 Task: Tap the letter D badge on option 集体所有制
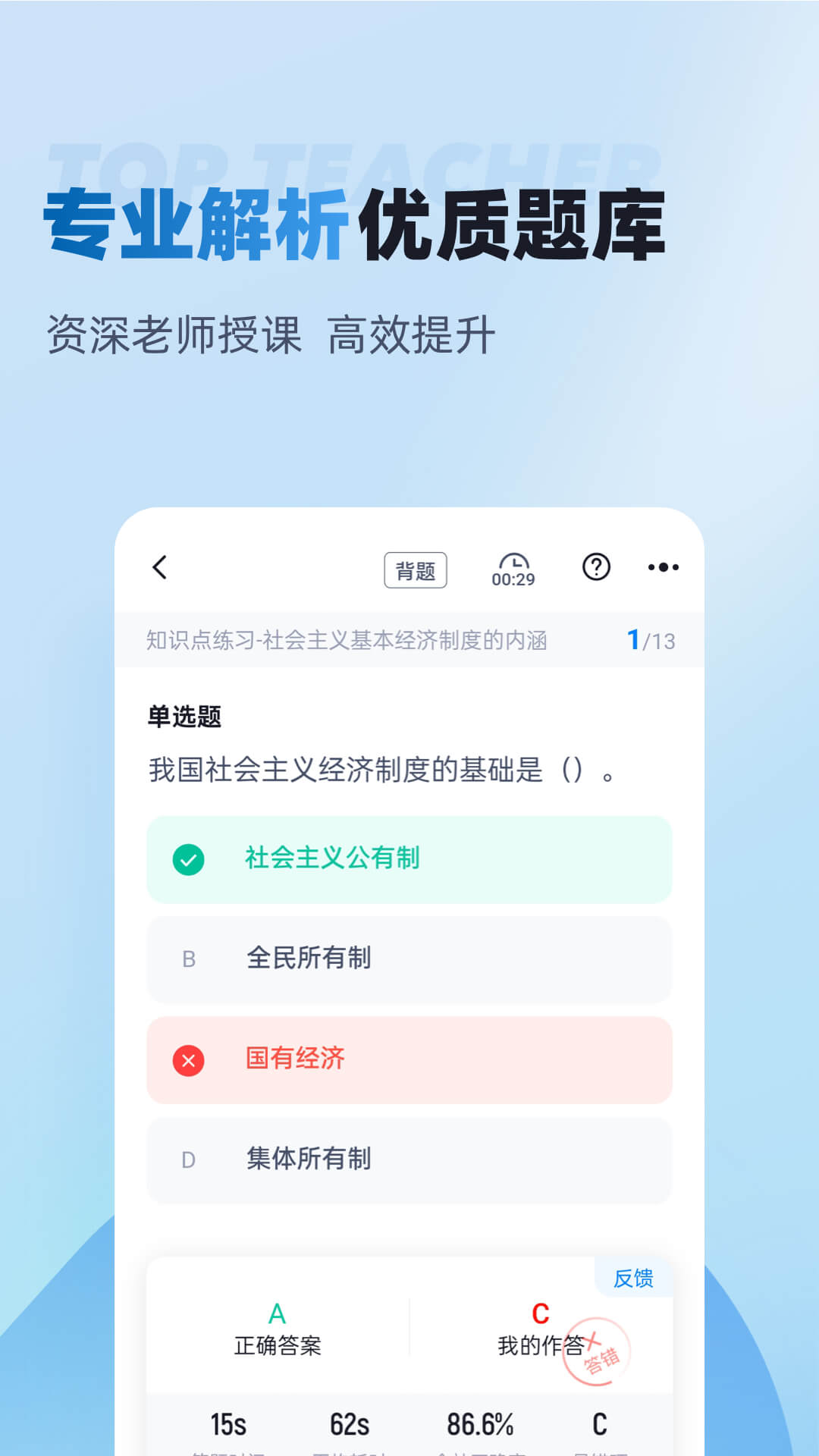190,1160
